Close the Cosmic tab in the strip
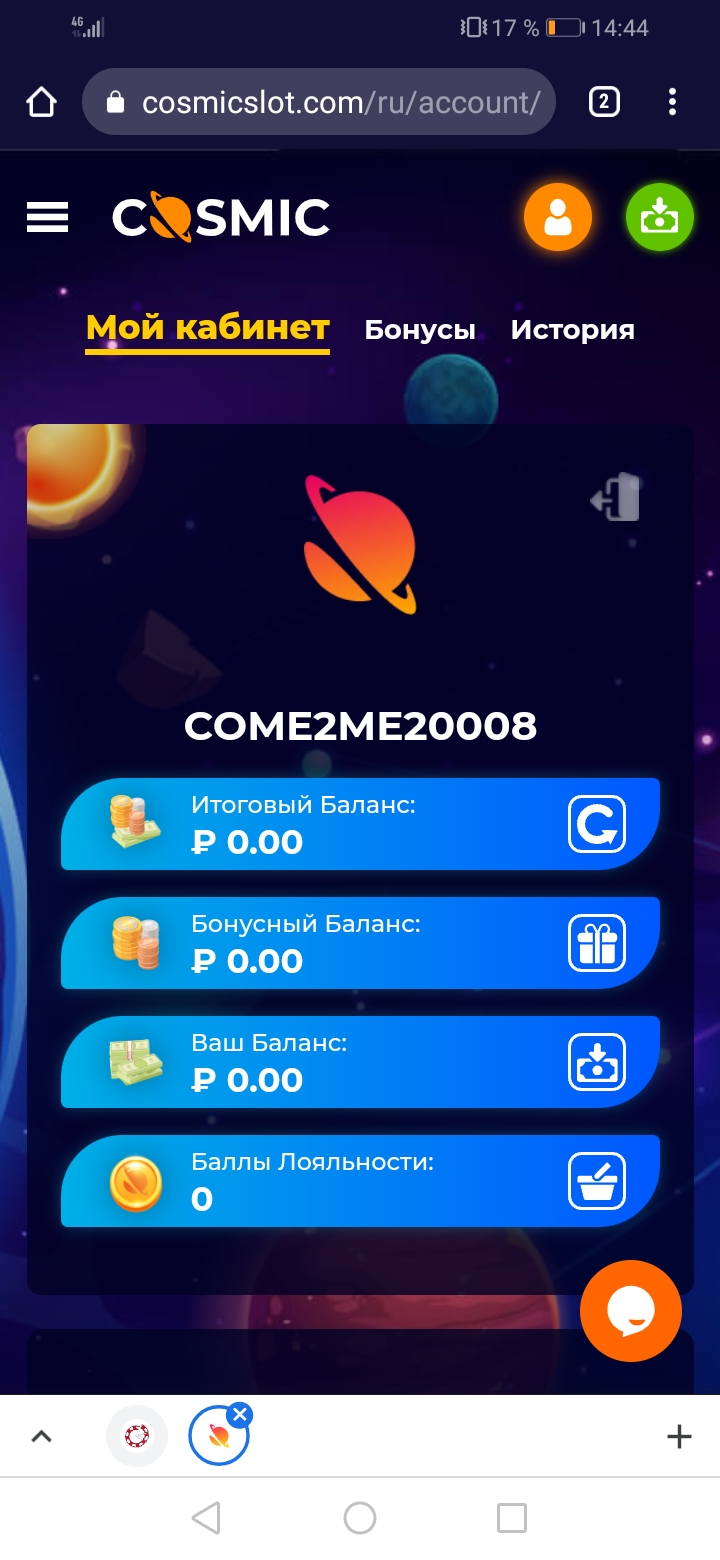Image resolution: width=720 pixels, height=1560 pixels. point(239,1415)
